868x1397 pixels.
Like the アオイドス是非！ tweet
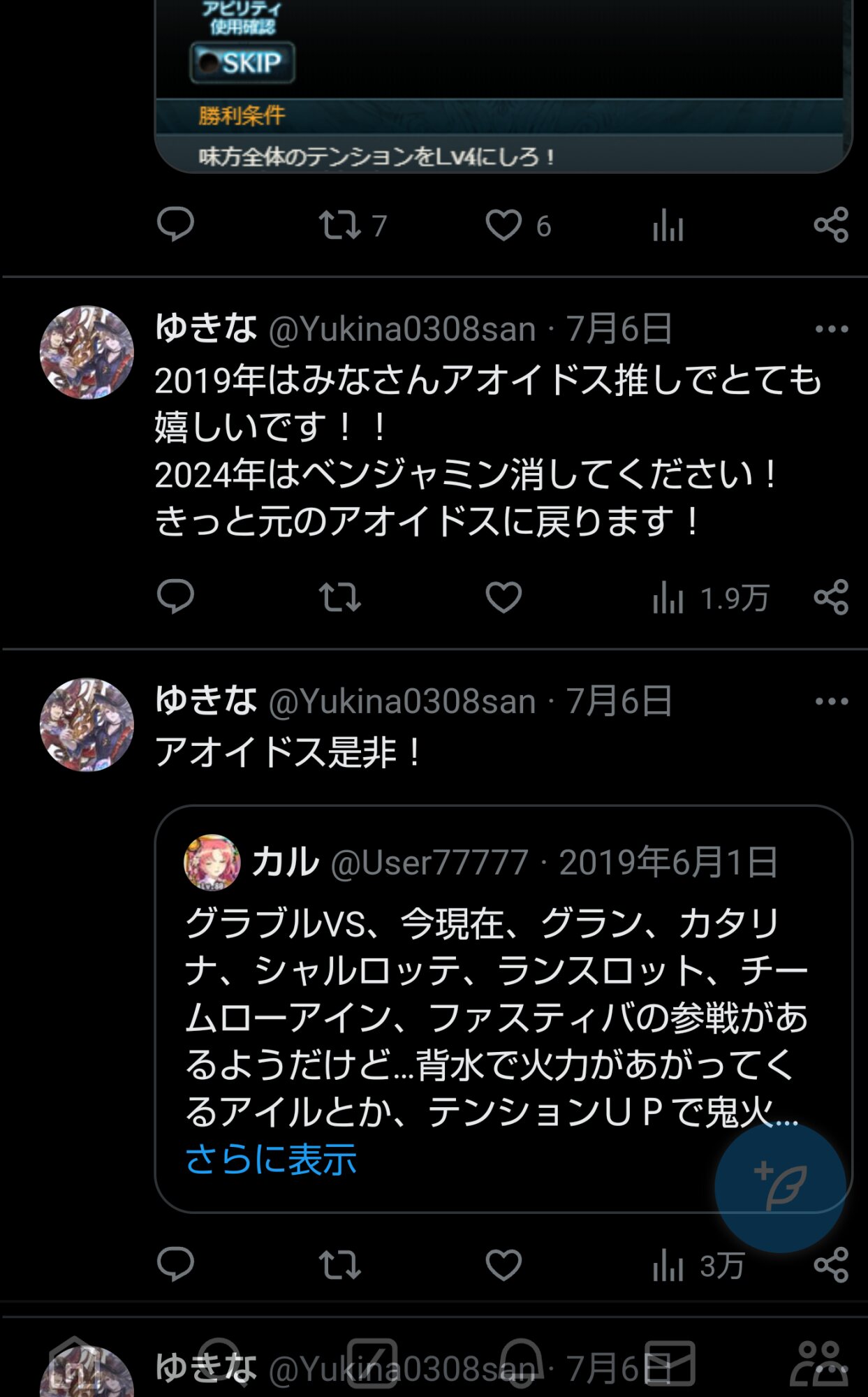pos(503,1265)
